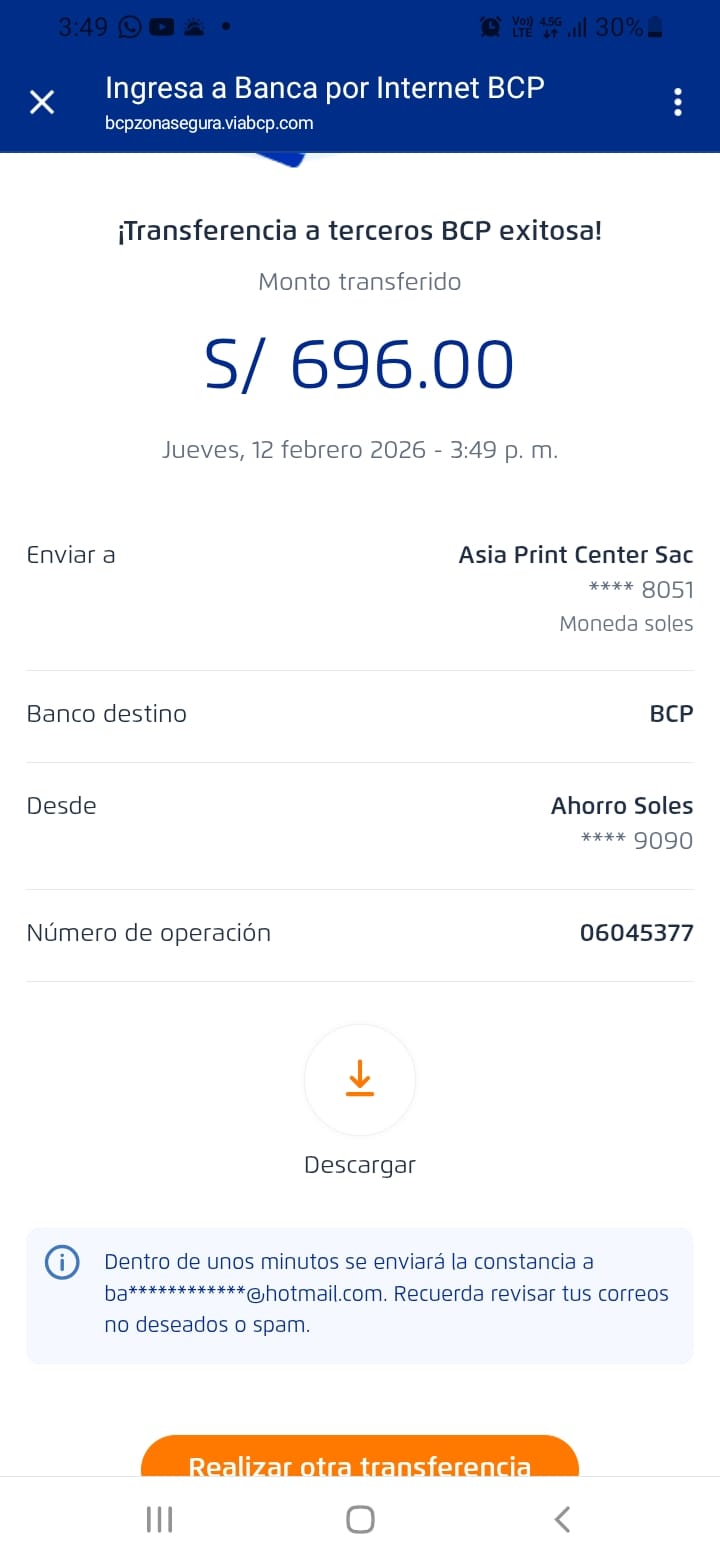Open the three-dot overflow menu

tap(678, 102)
